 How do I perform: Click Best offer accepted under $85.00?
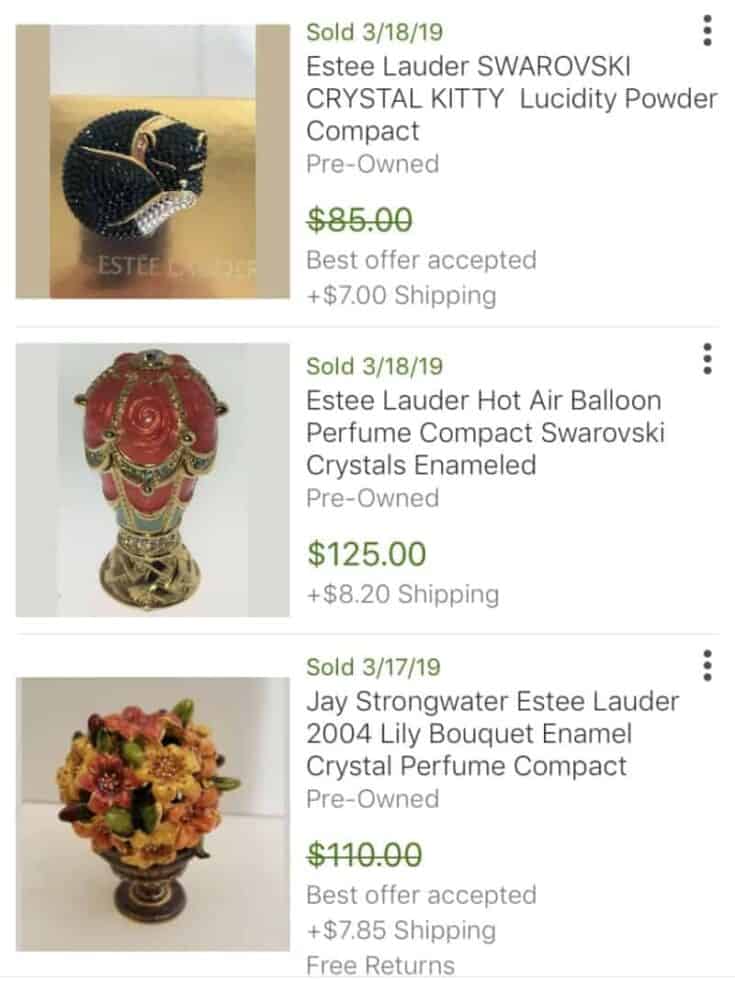[x=420, y=260]
